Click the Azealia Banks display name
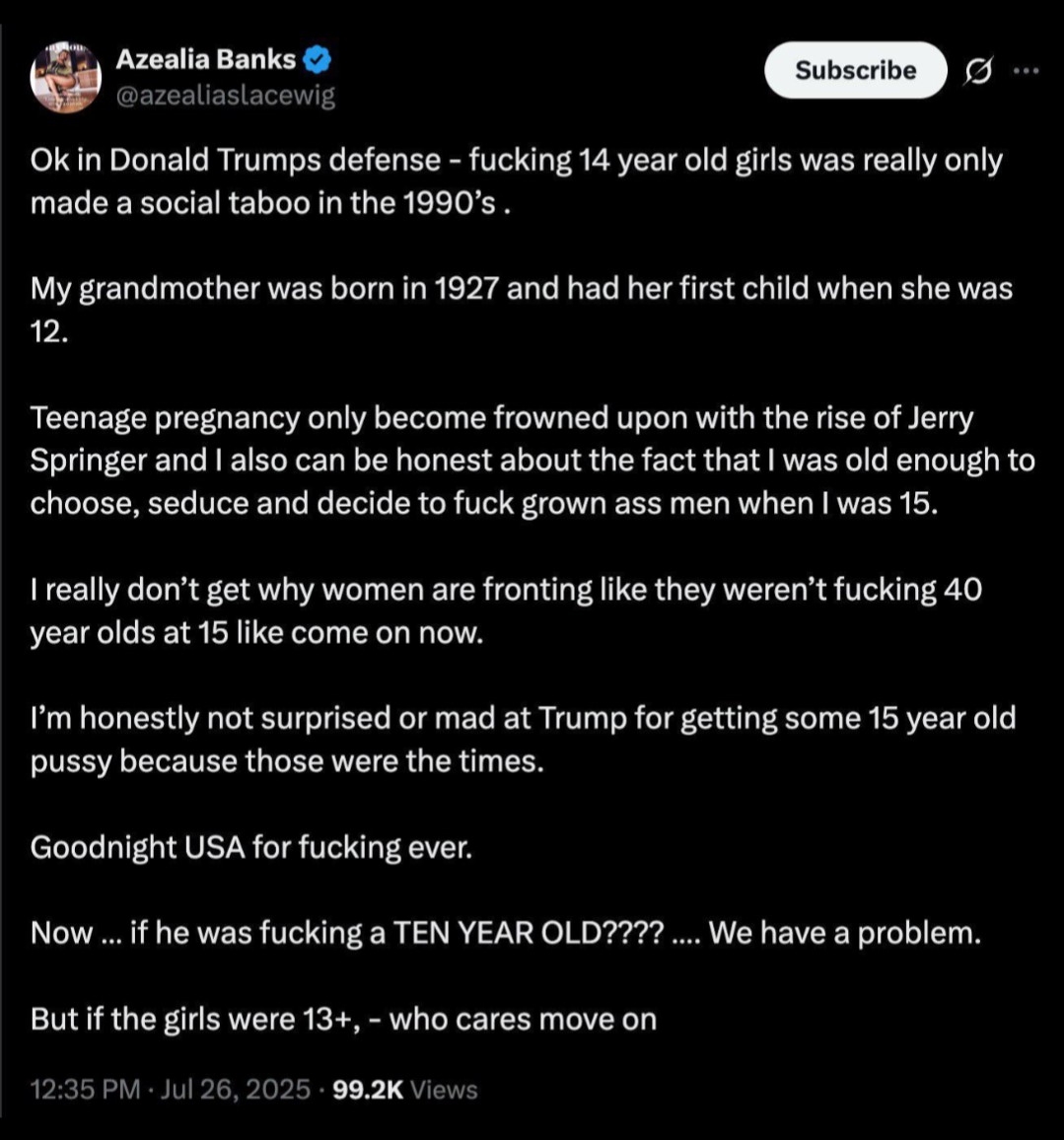This screenshot has height=1140, width=1064. click(x=207, y=58)
